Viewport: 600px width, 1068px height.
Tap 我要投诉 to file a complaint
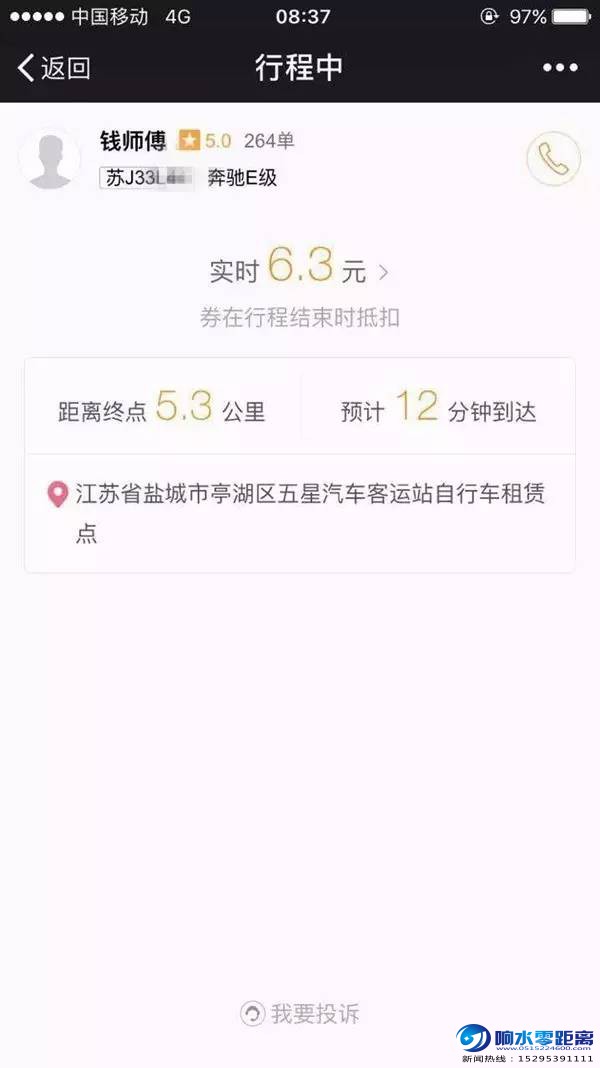click(x=300, y=1014)
